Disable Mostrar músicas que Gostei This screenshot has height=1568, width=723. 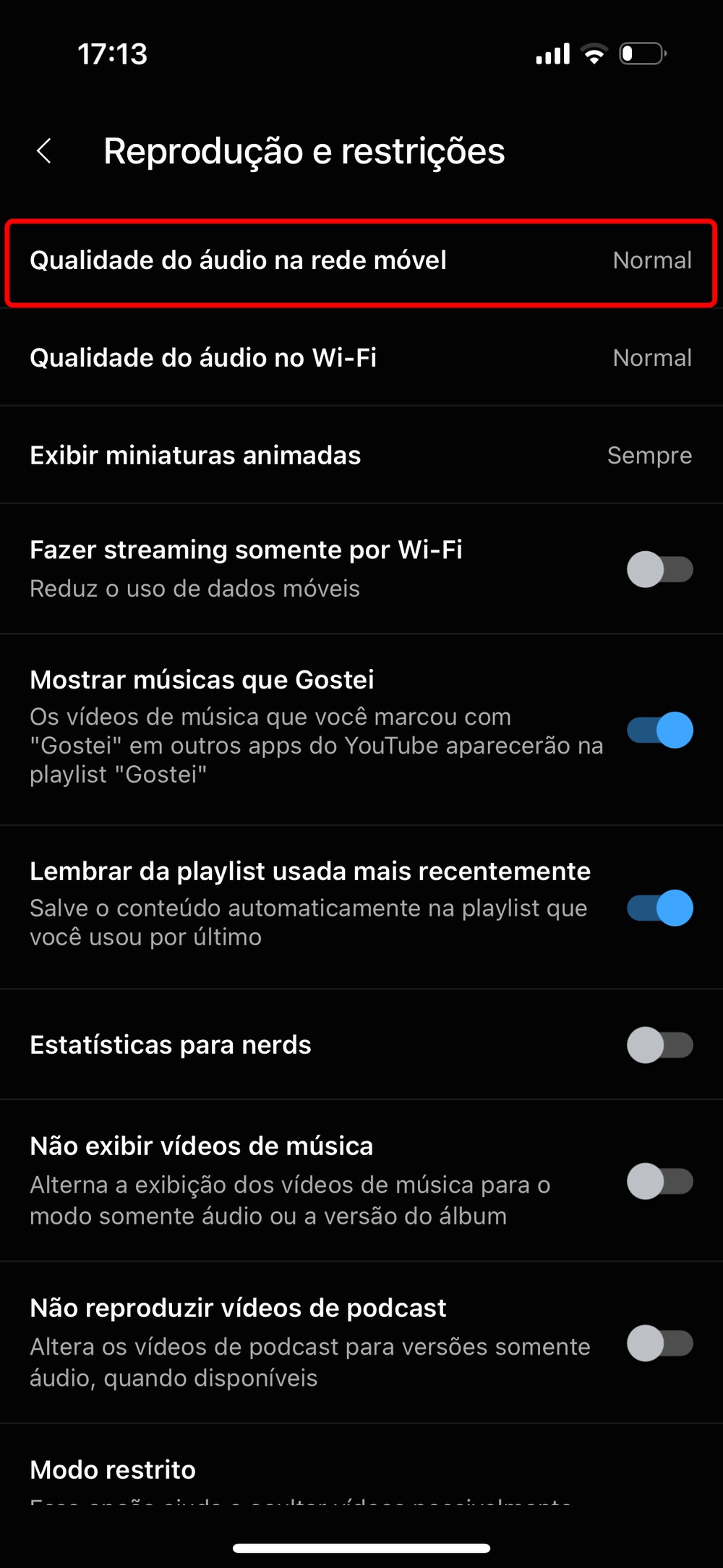659,730
